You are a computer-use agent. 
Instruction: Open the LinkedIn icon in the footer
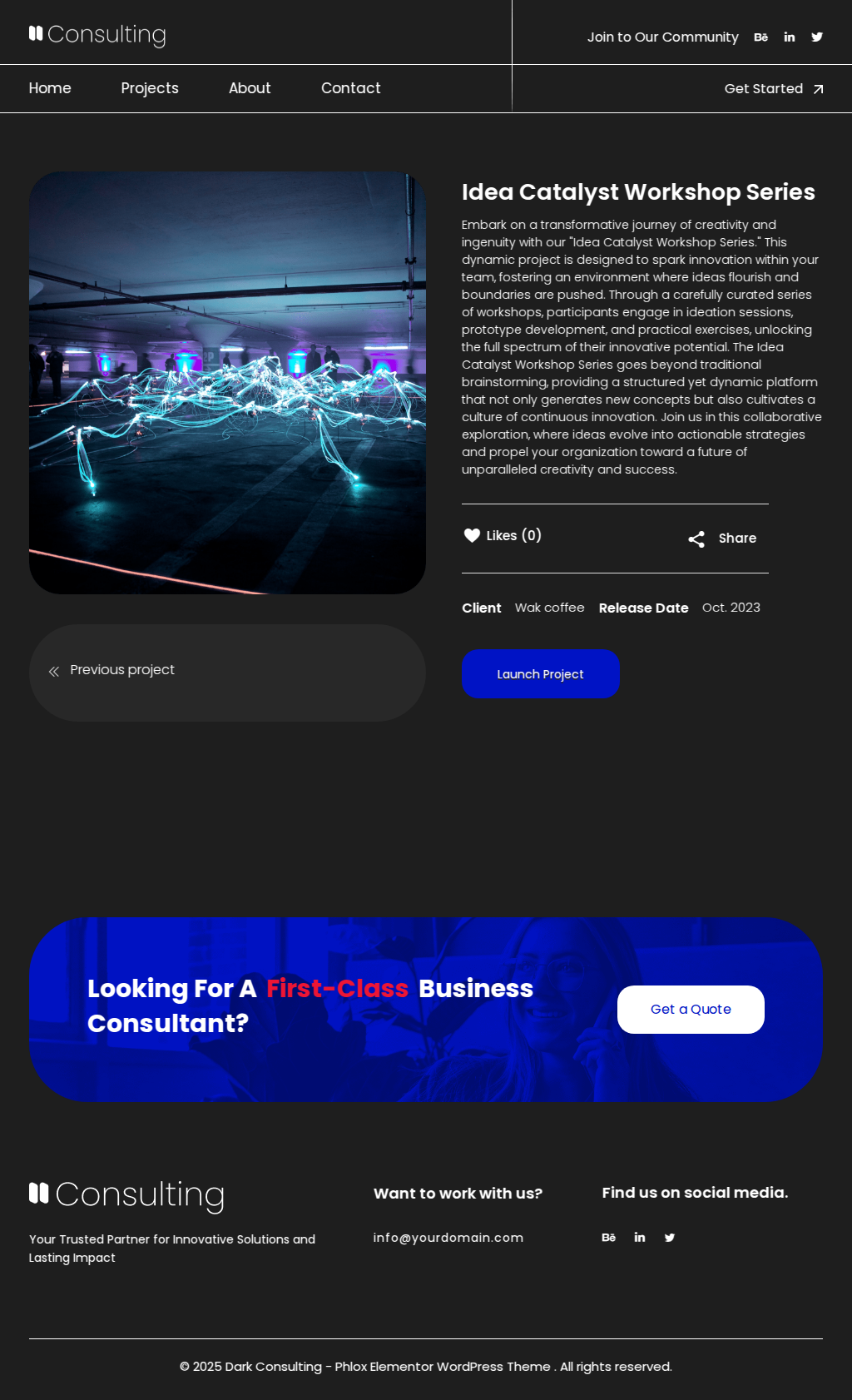click(x=640, y=1238)
